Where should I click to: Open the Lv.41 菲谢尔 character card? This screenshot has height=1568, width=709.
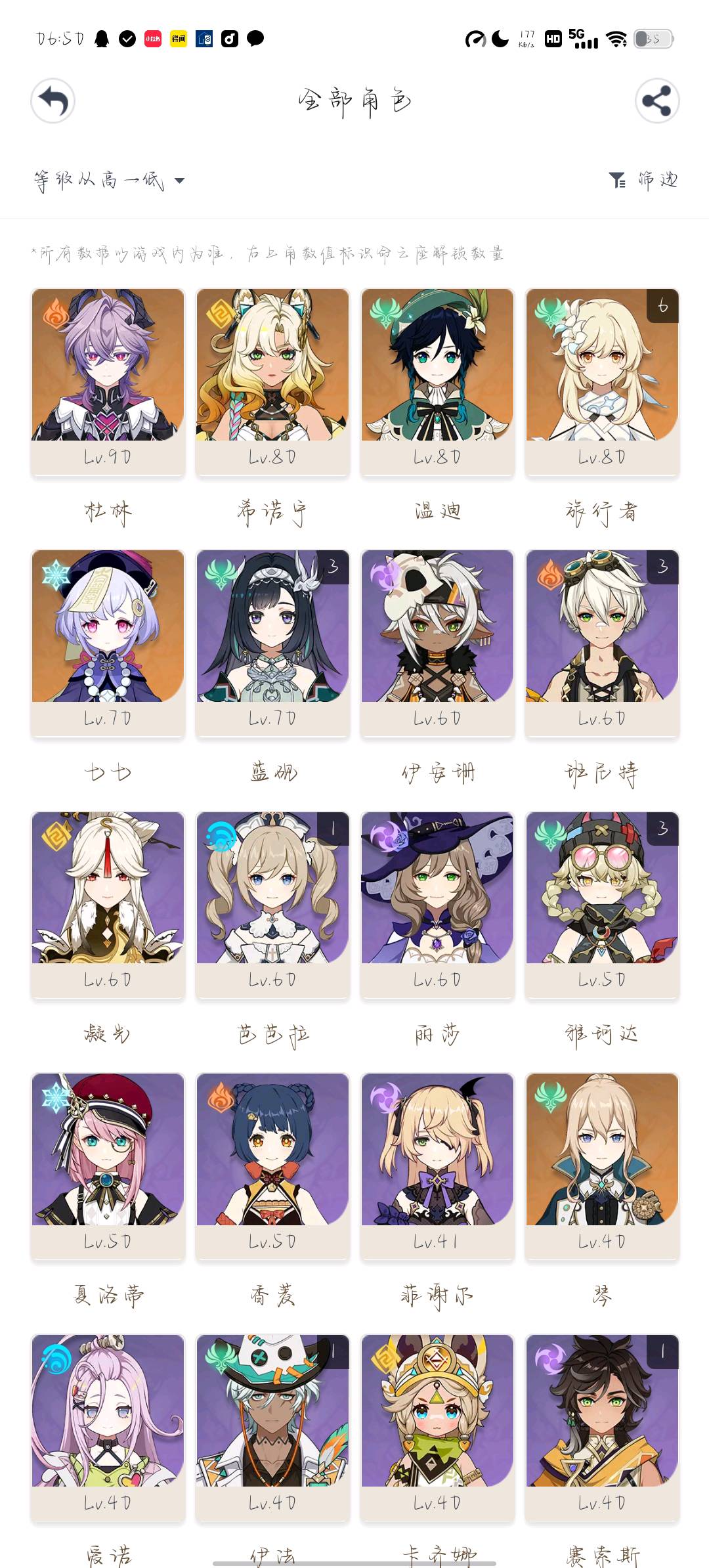tap(437, 1165)
